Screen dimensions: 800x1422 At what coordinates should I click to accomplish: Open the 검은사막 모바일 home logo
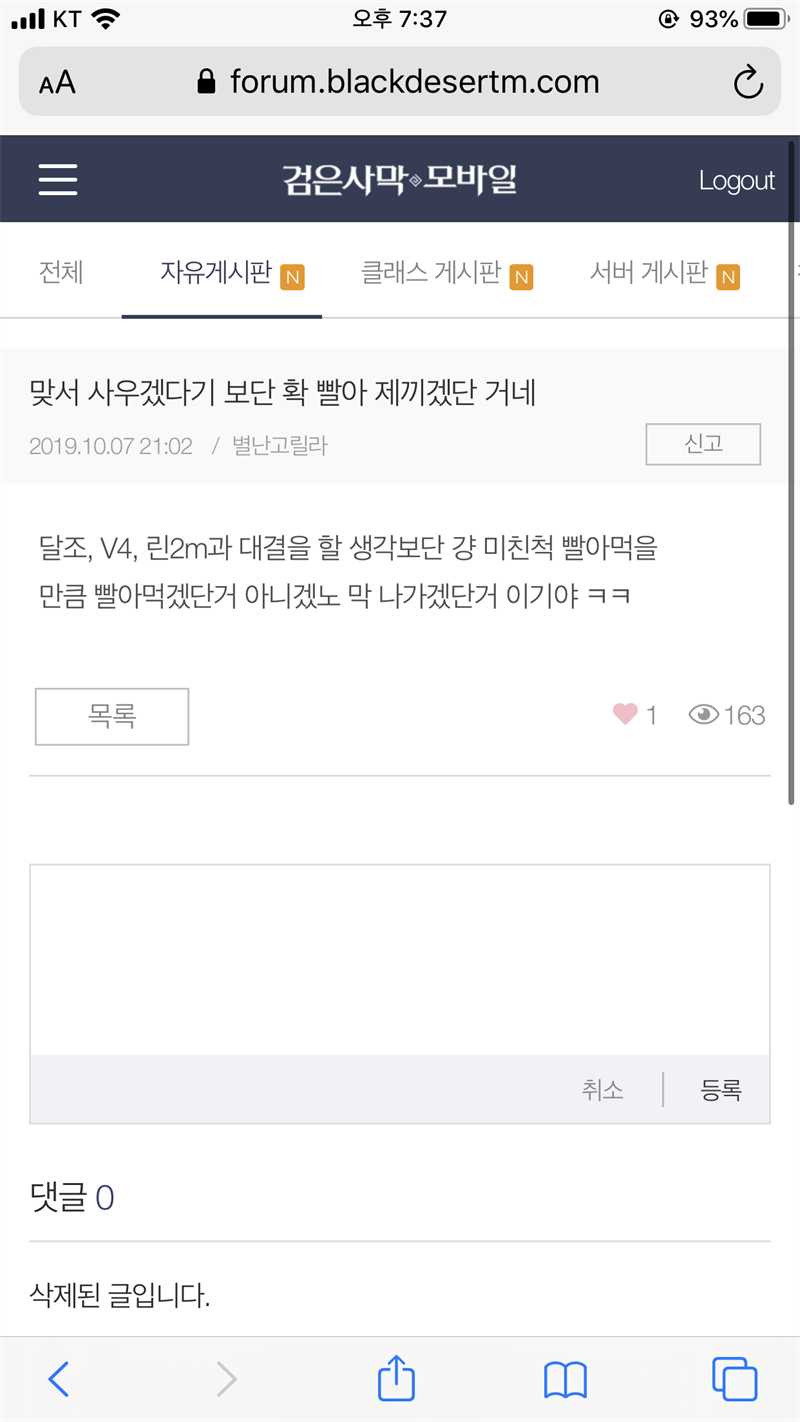click(x=400, y=180)
